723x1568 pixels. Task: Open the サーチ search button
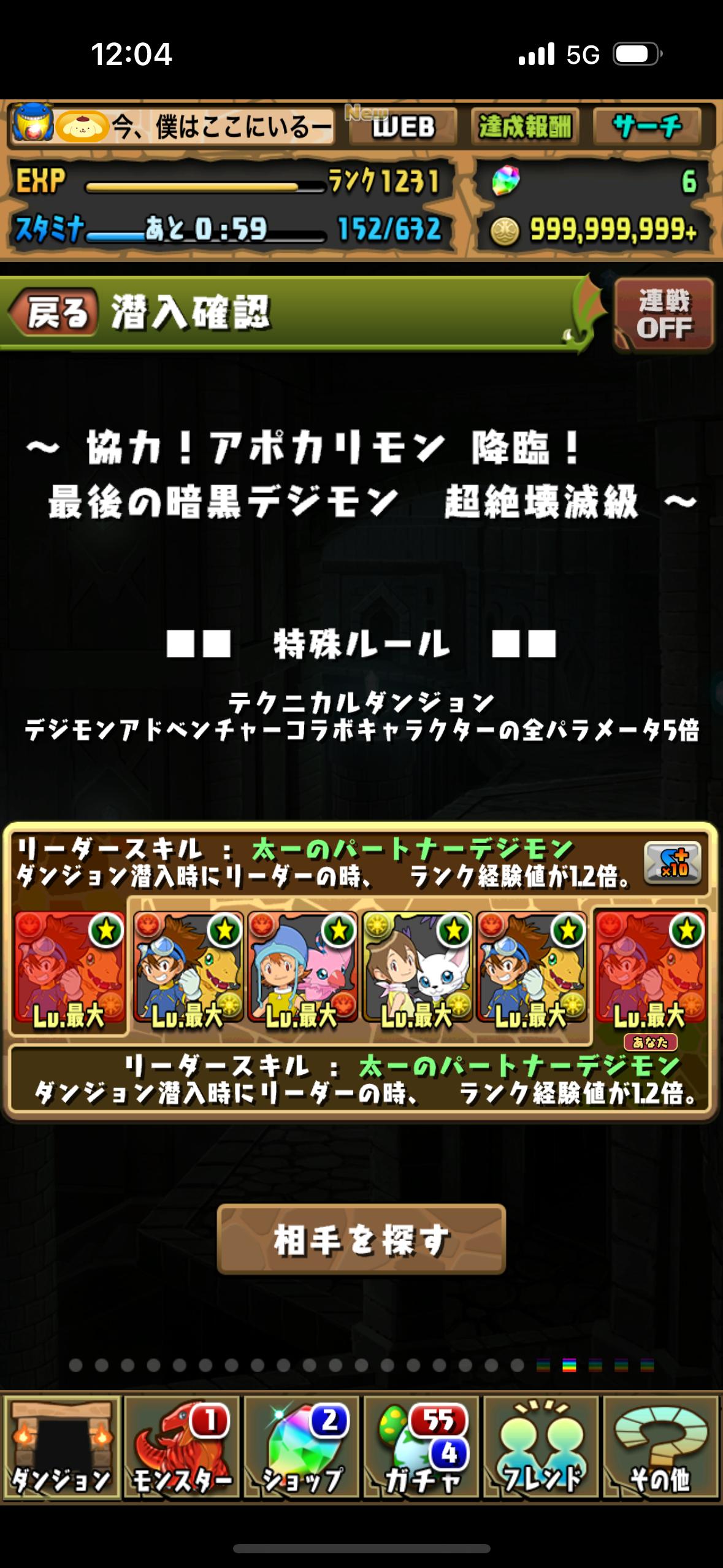pos(648,127)
